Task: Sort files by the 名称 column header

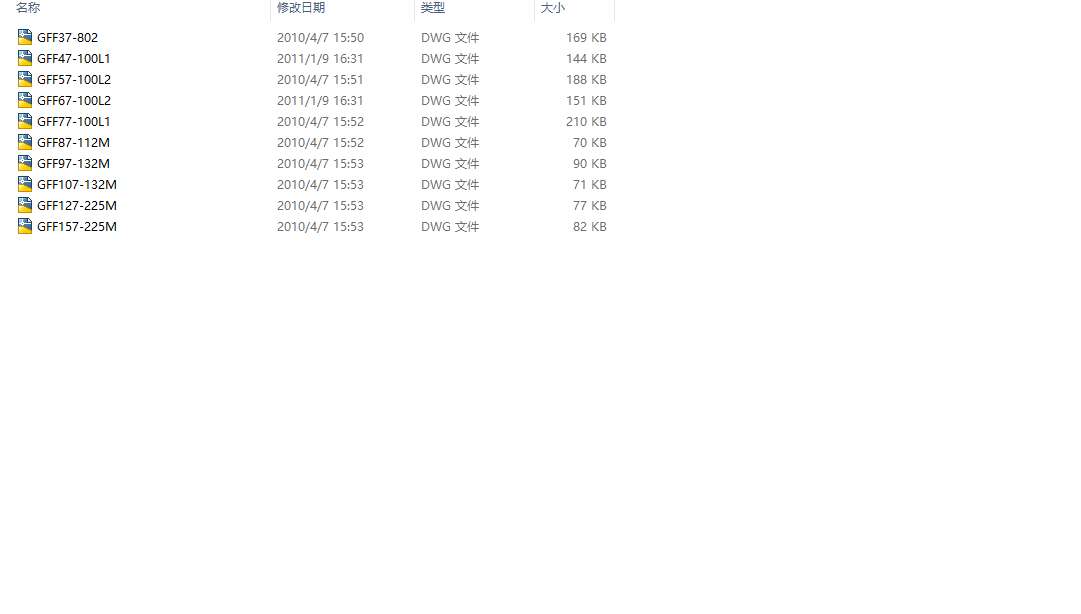Action: 28,8
